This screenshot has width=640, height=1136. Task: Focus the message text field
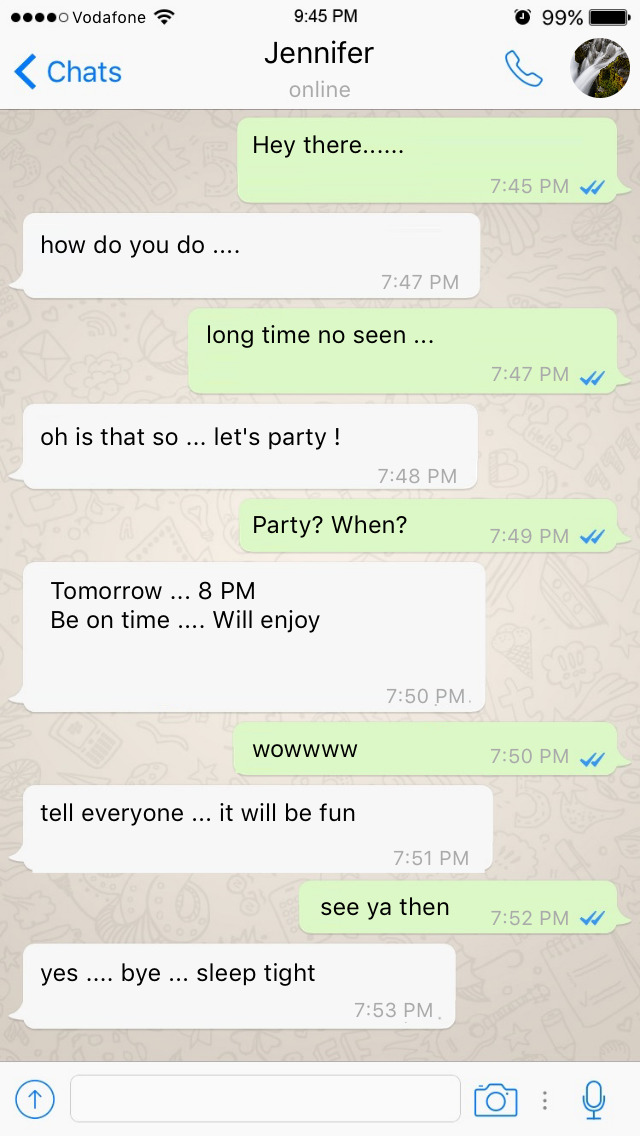coord(265,1098)
